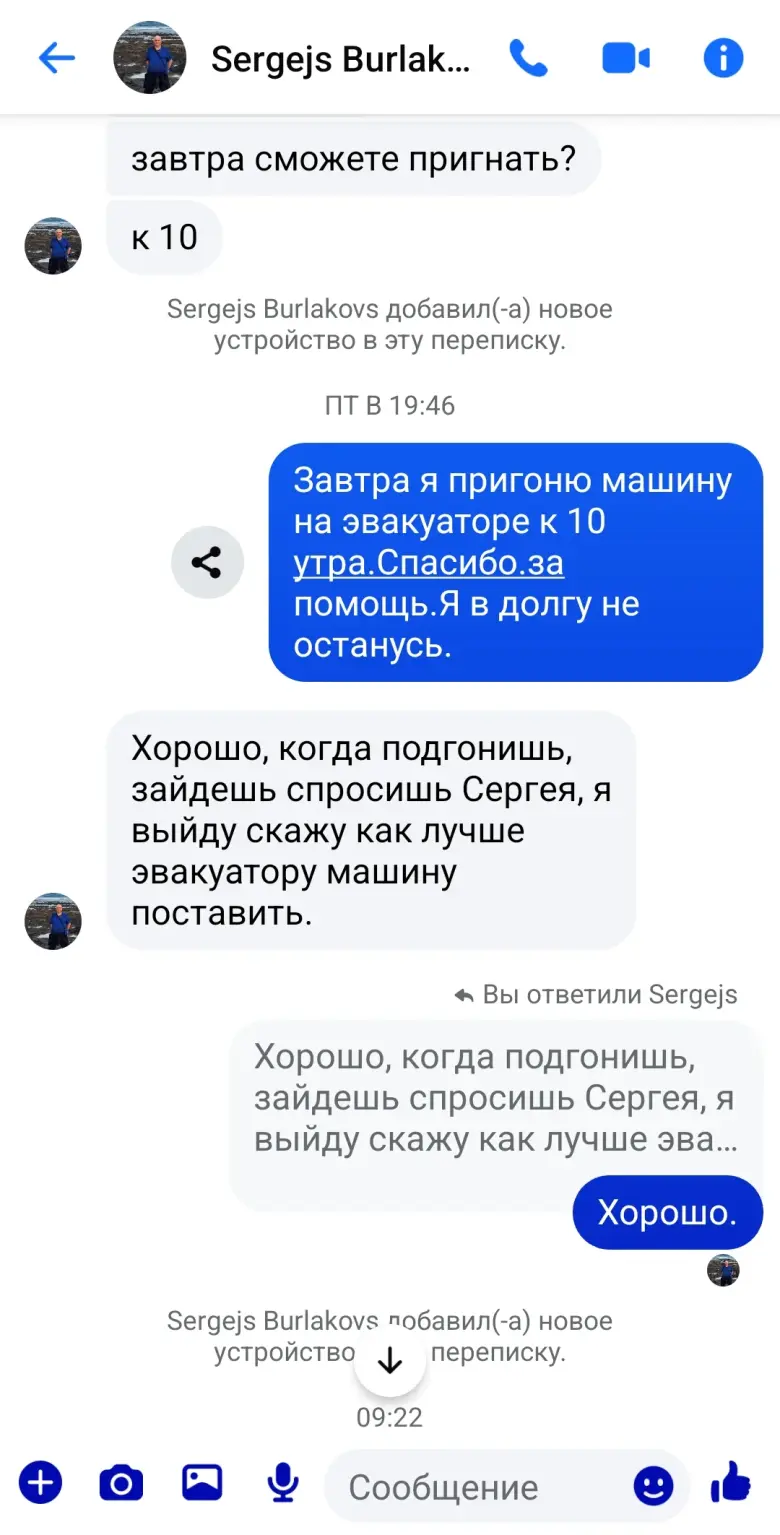Open conversation info details
Image resolution: width=780 pixels, height=1535 pixels.
point(723,58)
